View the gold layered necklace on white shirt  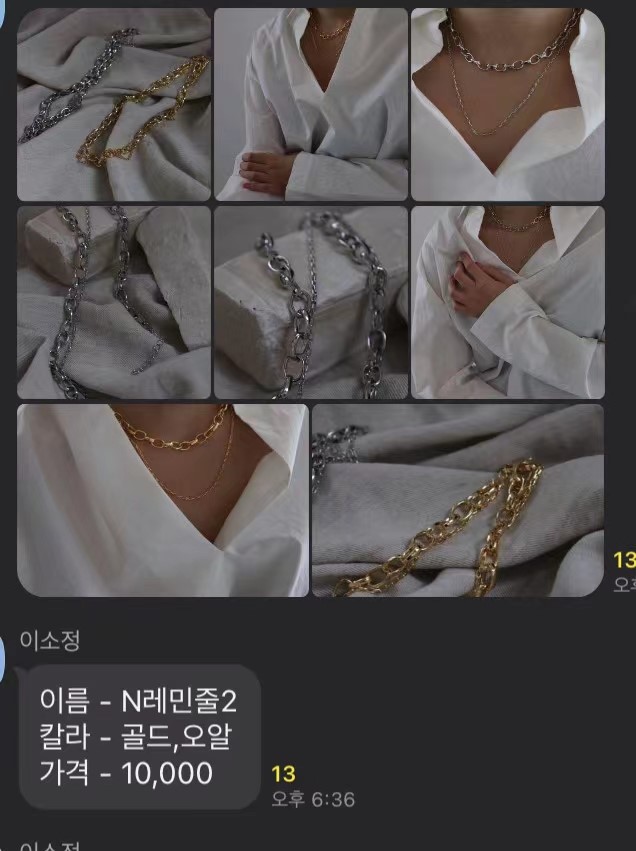[x=163, y=500]
